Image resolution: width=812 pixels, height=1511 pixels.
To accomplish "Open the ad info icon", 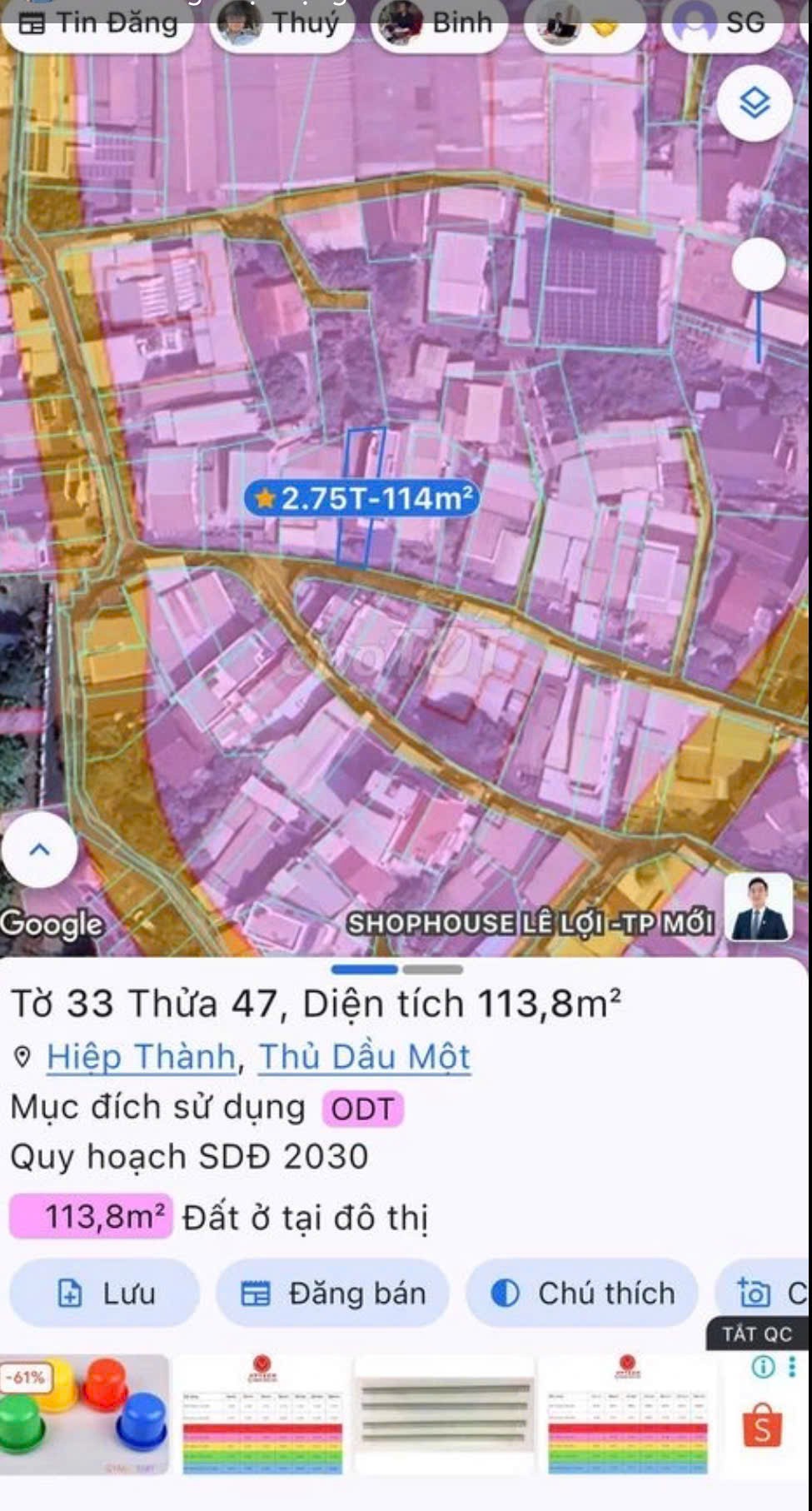I will (x=763, y=1367).
